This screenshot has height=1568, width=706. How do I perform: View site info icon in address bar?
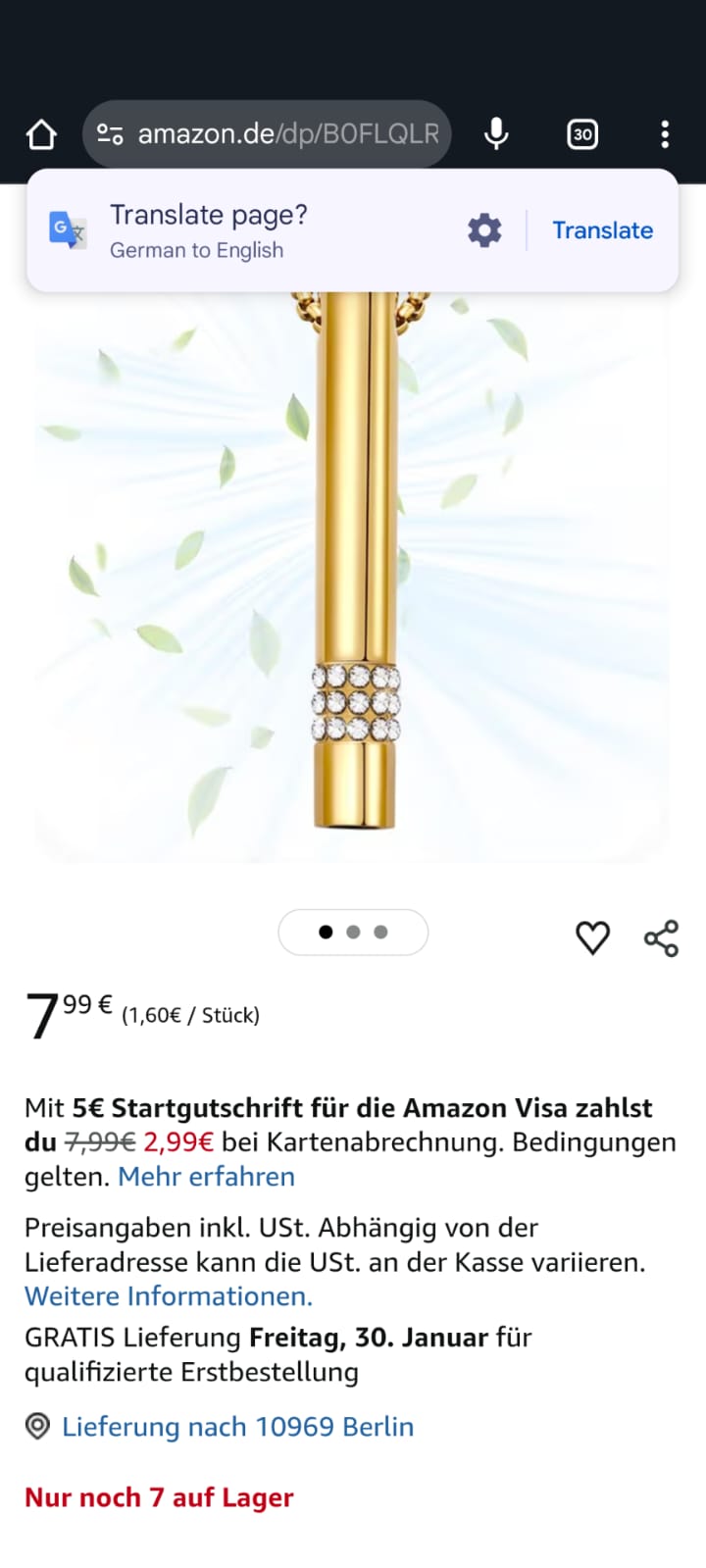[x=110, y=134]
